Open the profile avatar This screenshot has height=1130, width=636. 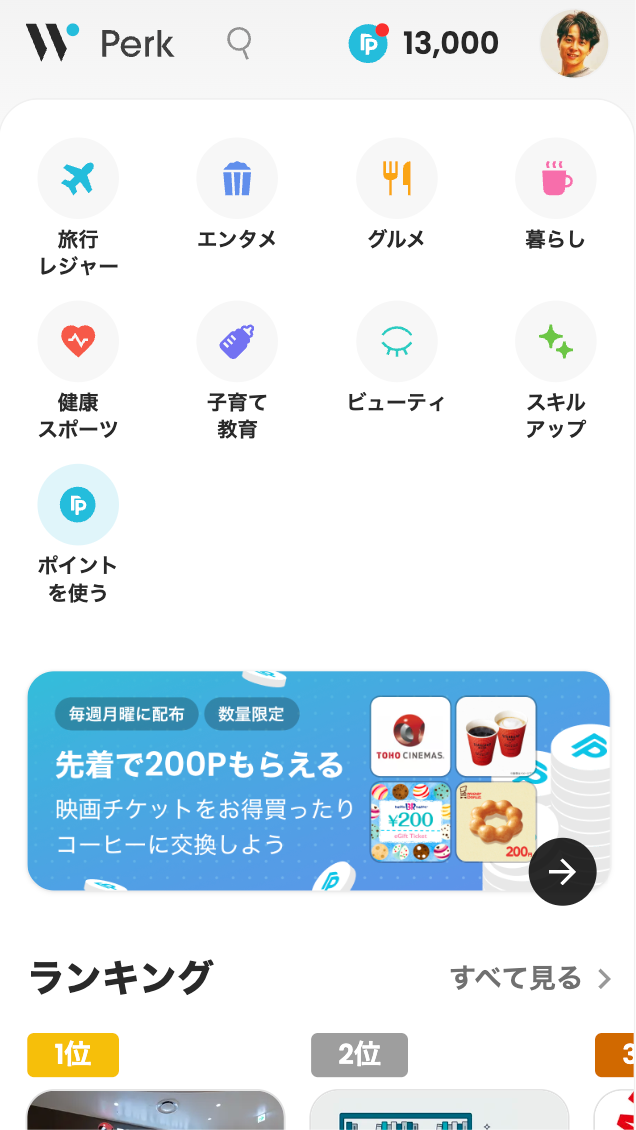pos(573,44)
